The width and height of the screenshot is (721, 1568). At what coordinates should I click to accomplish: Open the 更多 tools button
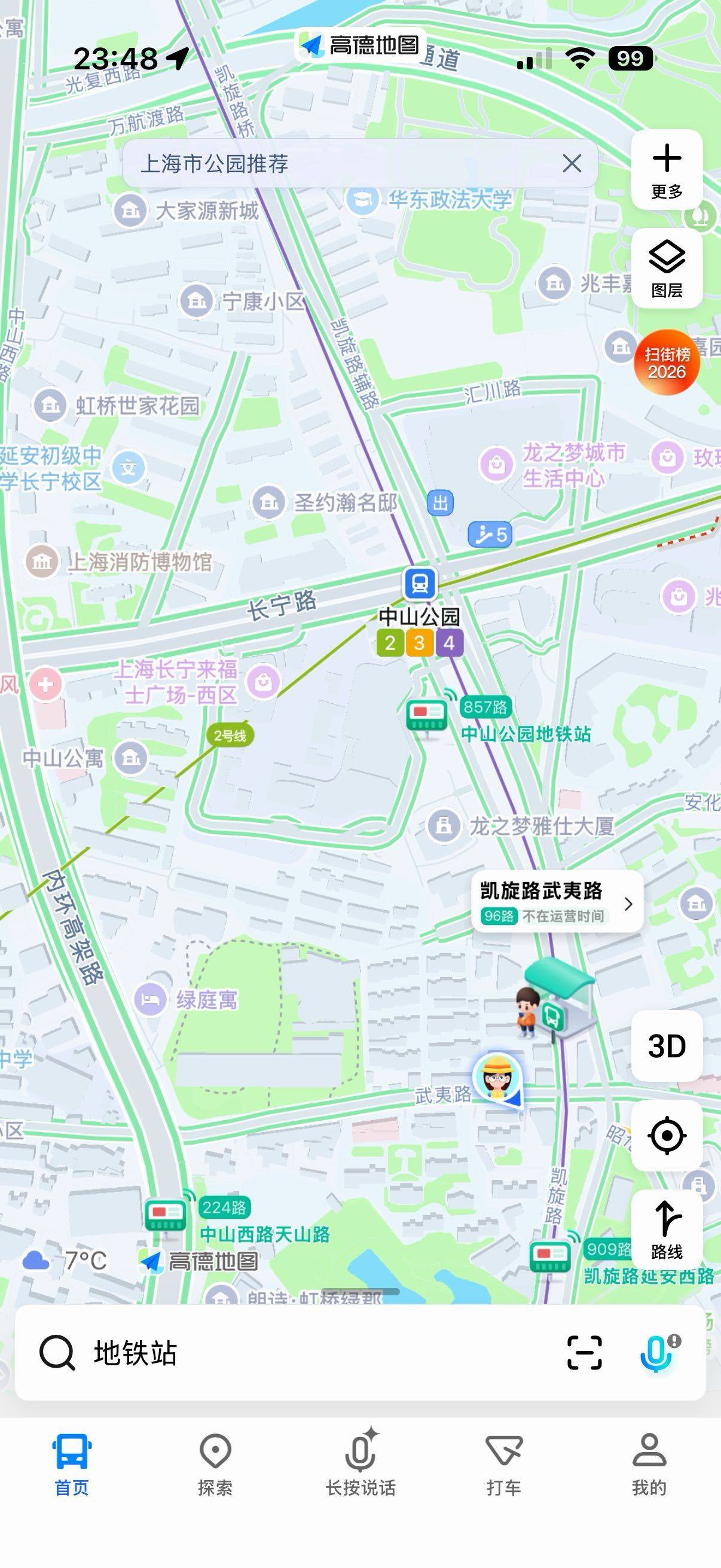coord(667,170)
